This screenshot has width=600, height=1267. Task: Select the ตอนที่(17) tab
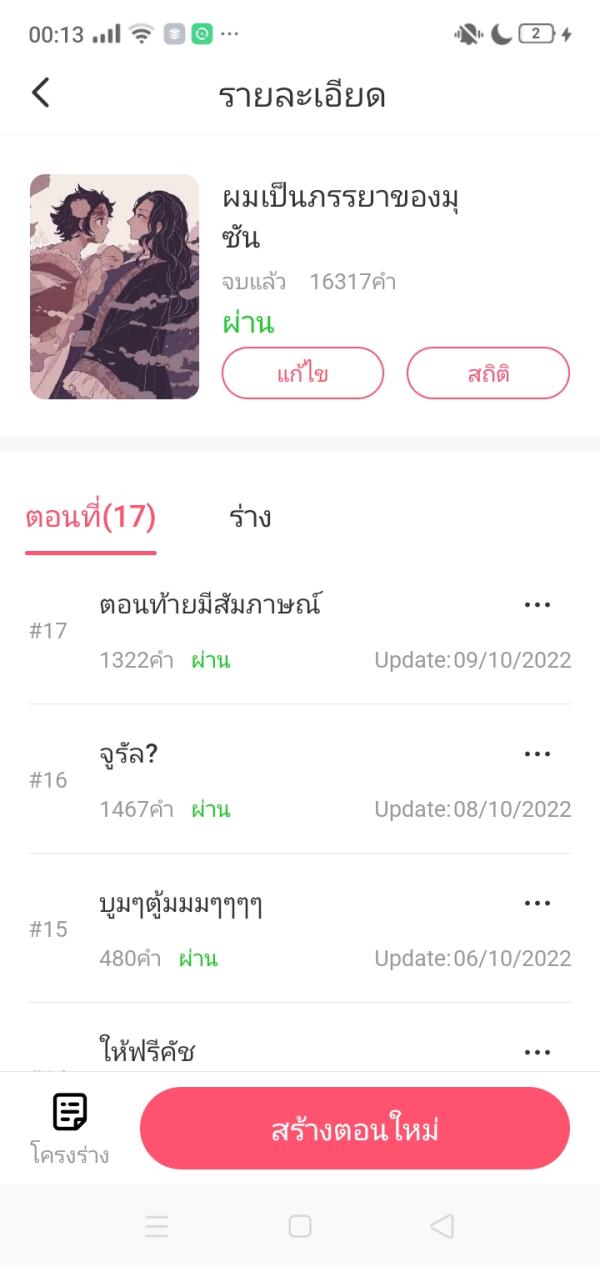pos(90,518)
